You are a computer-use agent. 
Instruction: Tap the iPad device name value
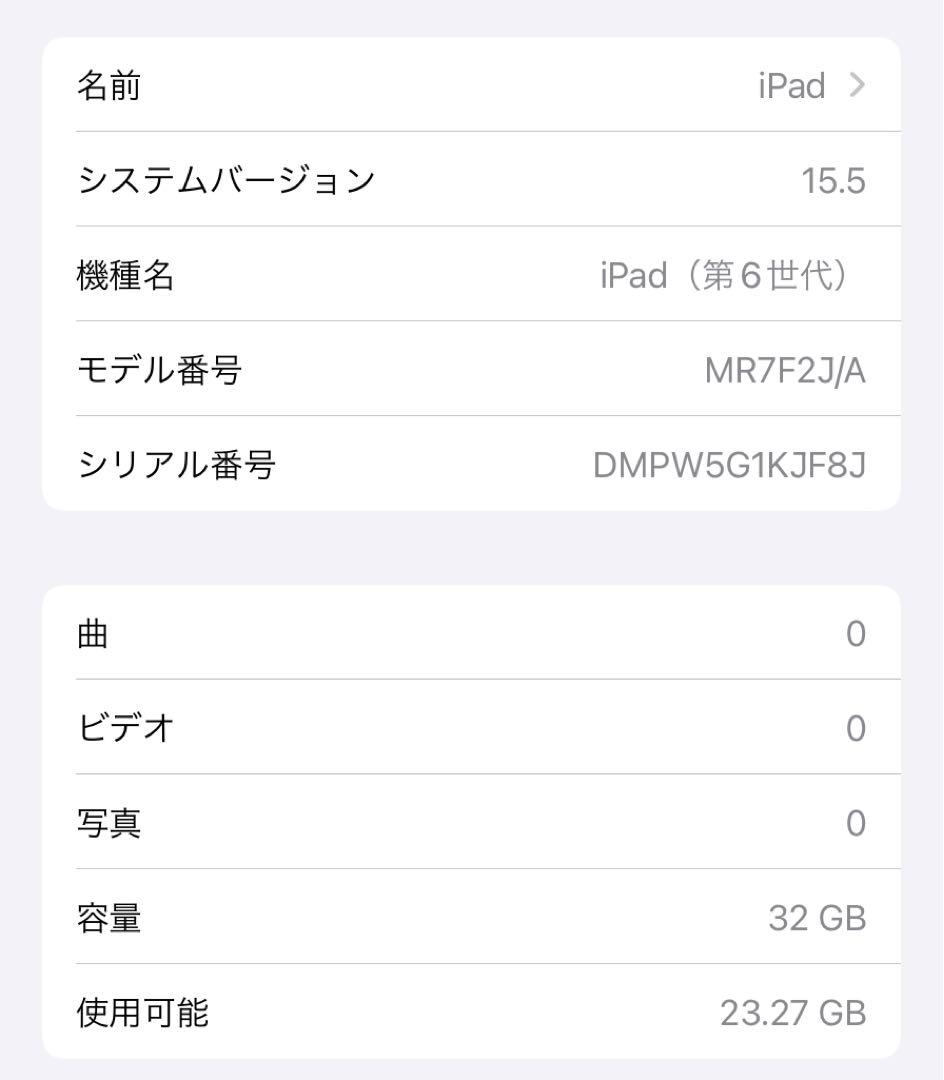coord(792,86)
